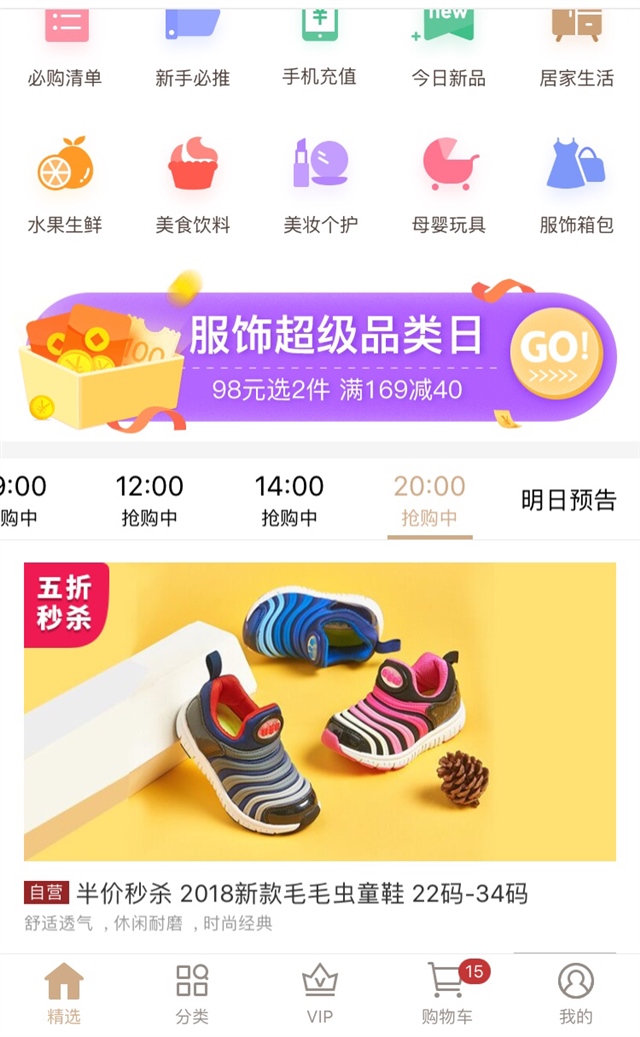Open the 购物车 shopping cart
The height and width of the screenshot is (1037, 640).
coord(447,994)
